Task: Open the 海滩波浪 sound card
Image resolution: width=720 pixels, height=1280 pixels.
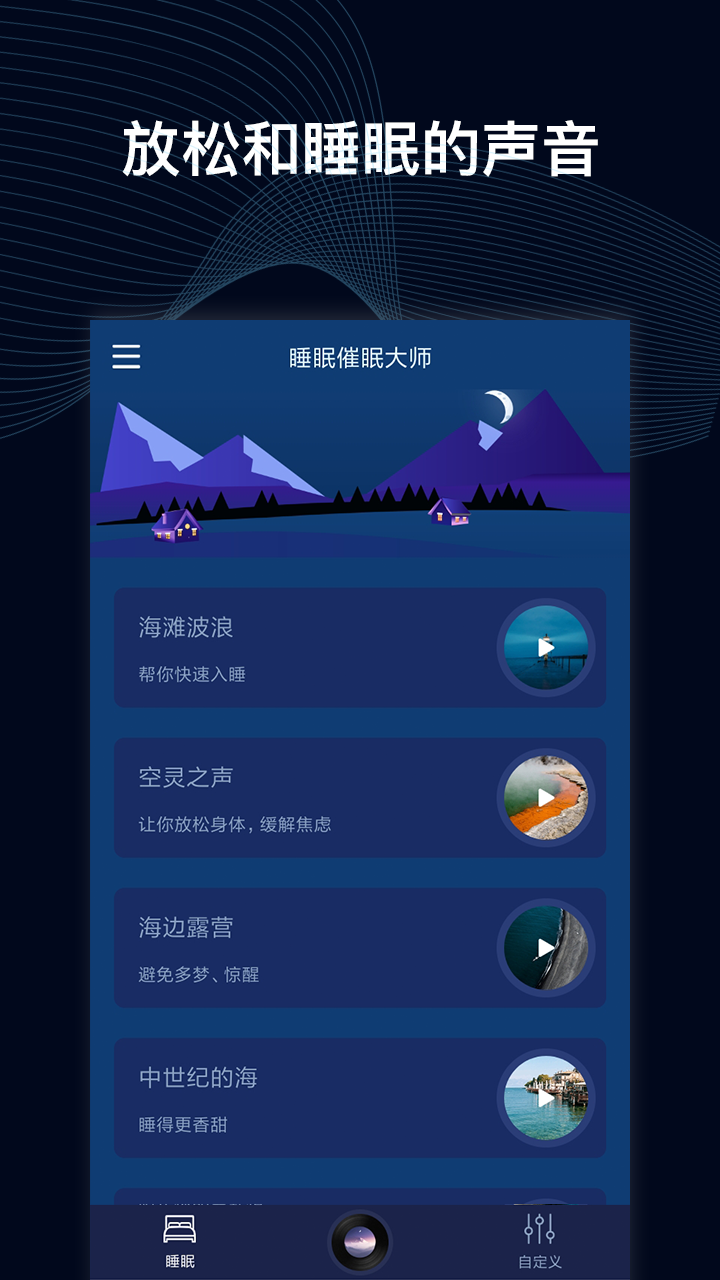Action: point(300,650)
